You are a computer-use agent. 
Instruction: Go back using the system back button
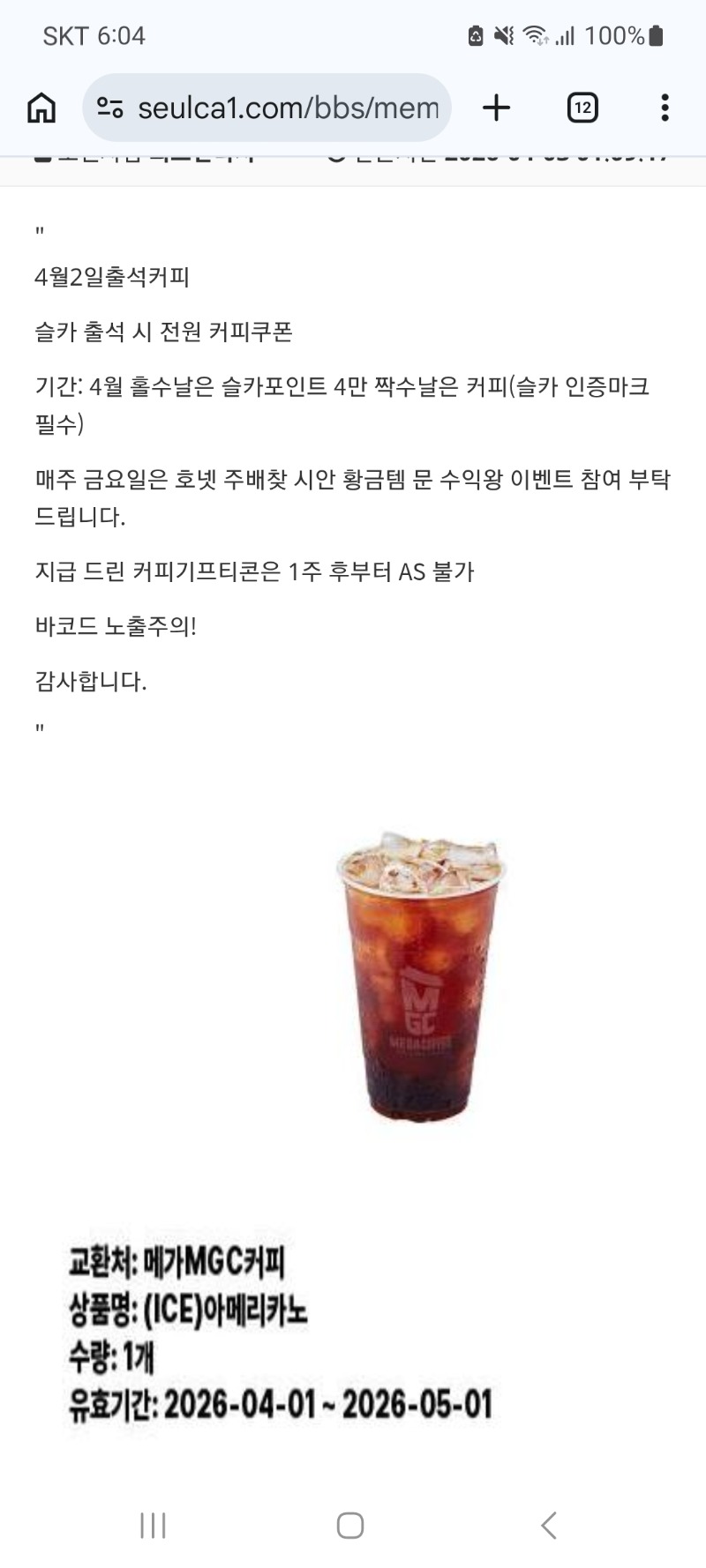tap(549, 1526)
